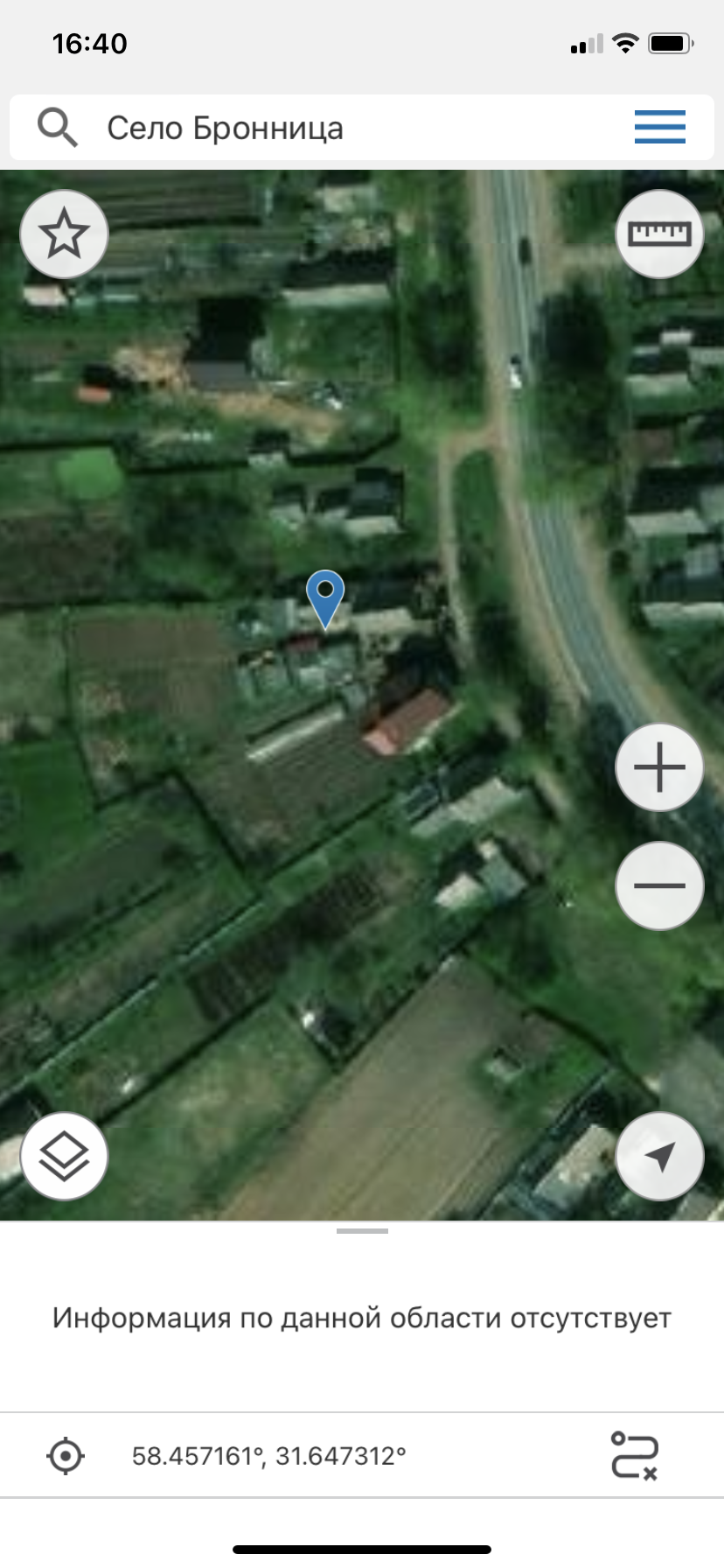Zoom out of the map
This screenshot has height=1568, width=724.
(659, 885)
